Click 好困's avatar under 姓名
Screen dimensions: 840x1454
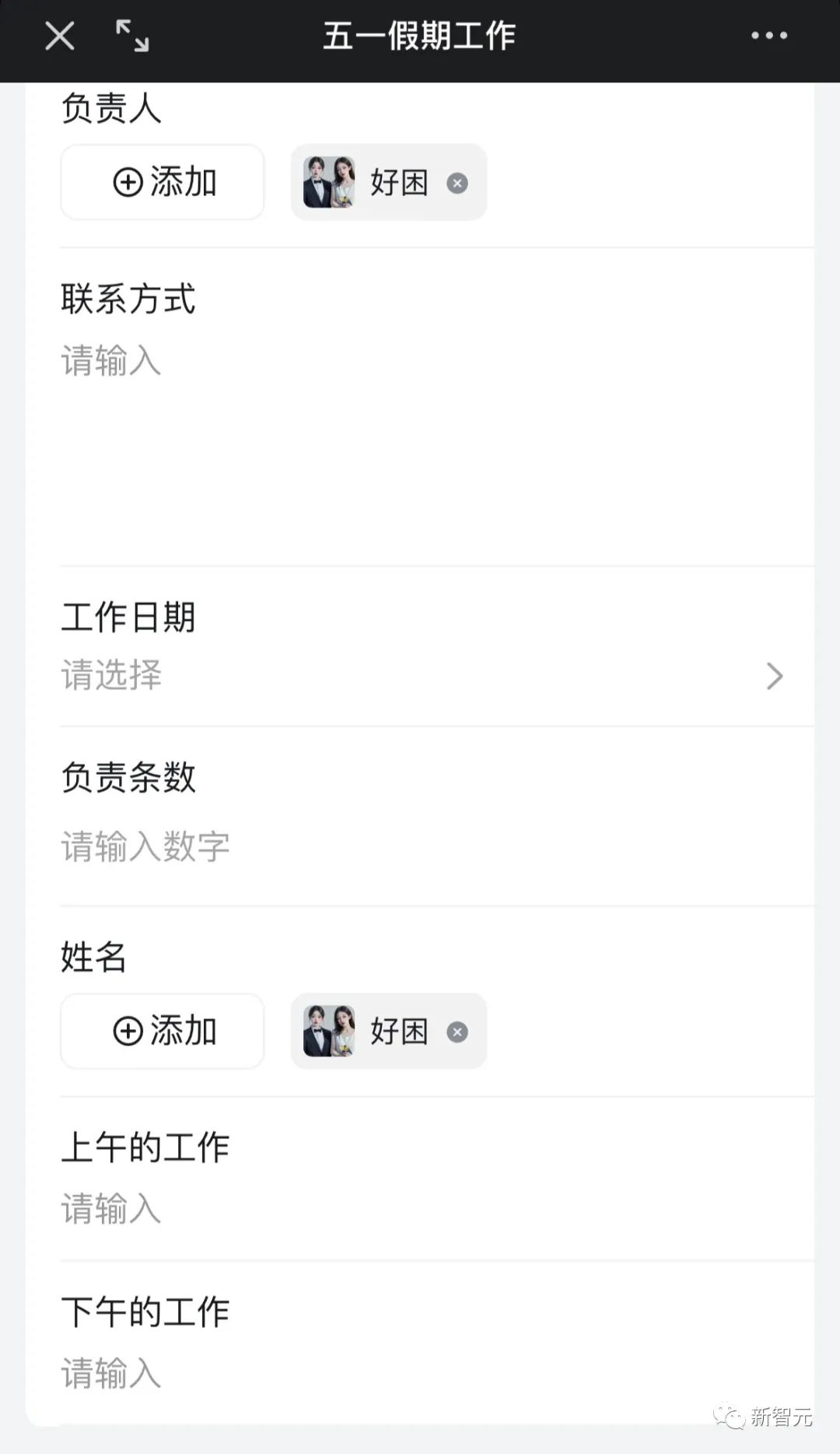pos(330,1032)
